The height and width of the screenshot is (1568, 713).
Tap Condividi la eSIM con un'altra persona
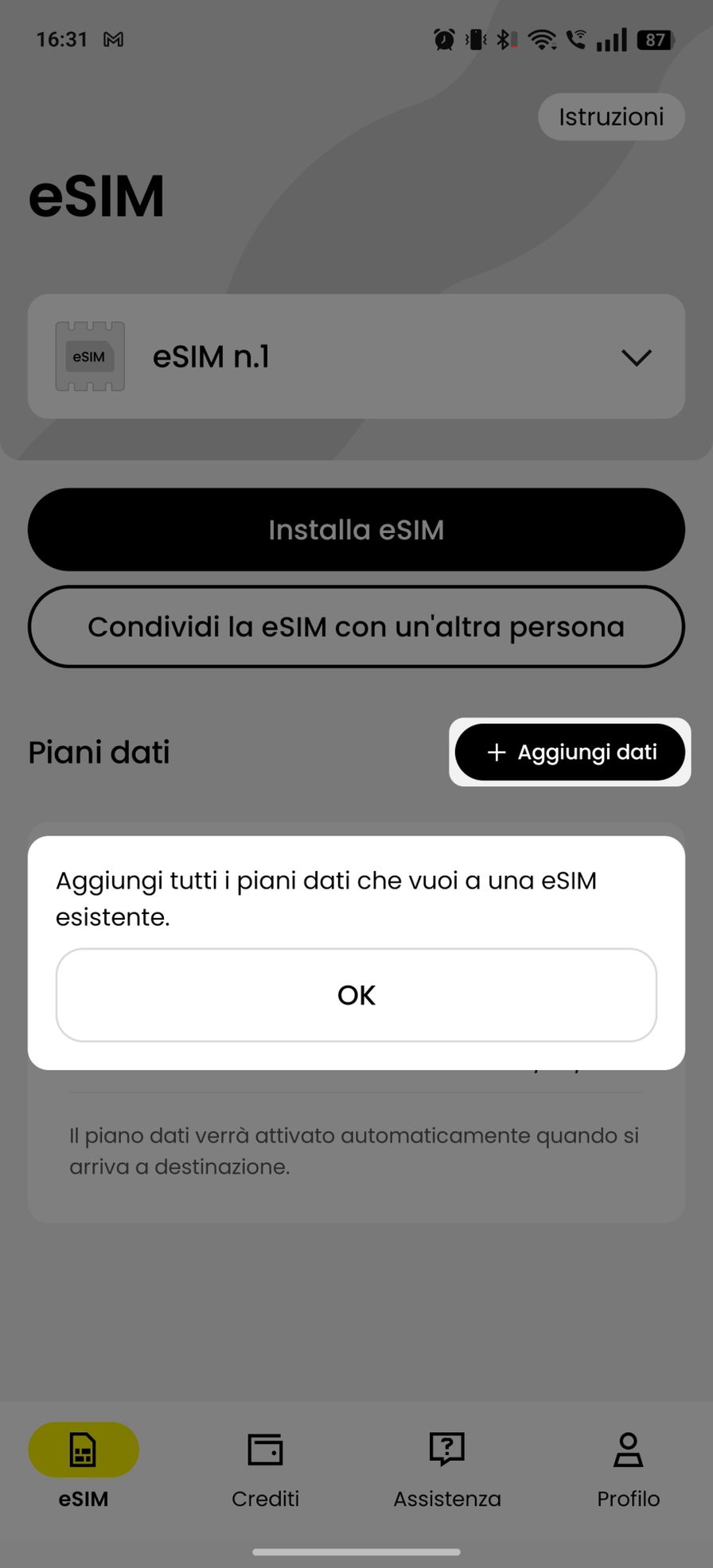click(356, 627)
